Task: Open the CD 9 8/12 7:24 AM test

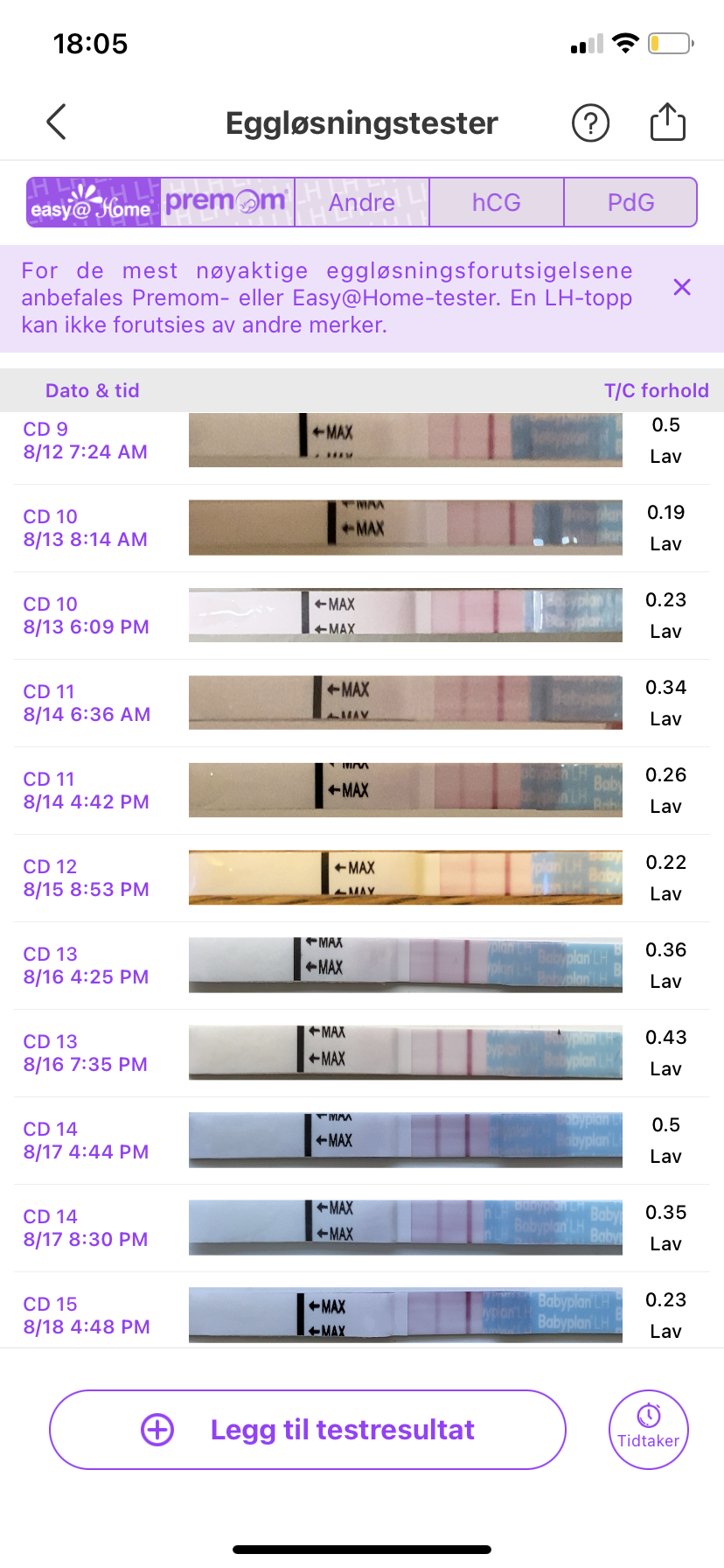Action: [x=361, y=440]
